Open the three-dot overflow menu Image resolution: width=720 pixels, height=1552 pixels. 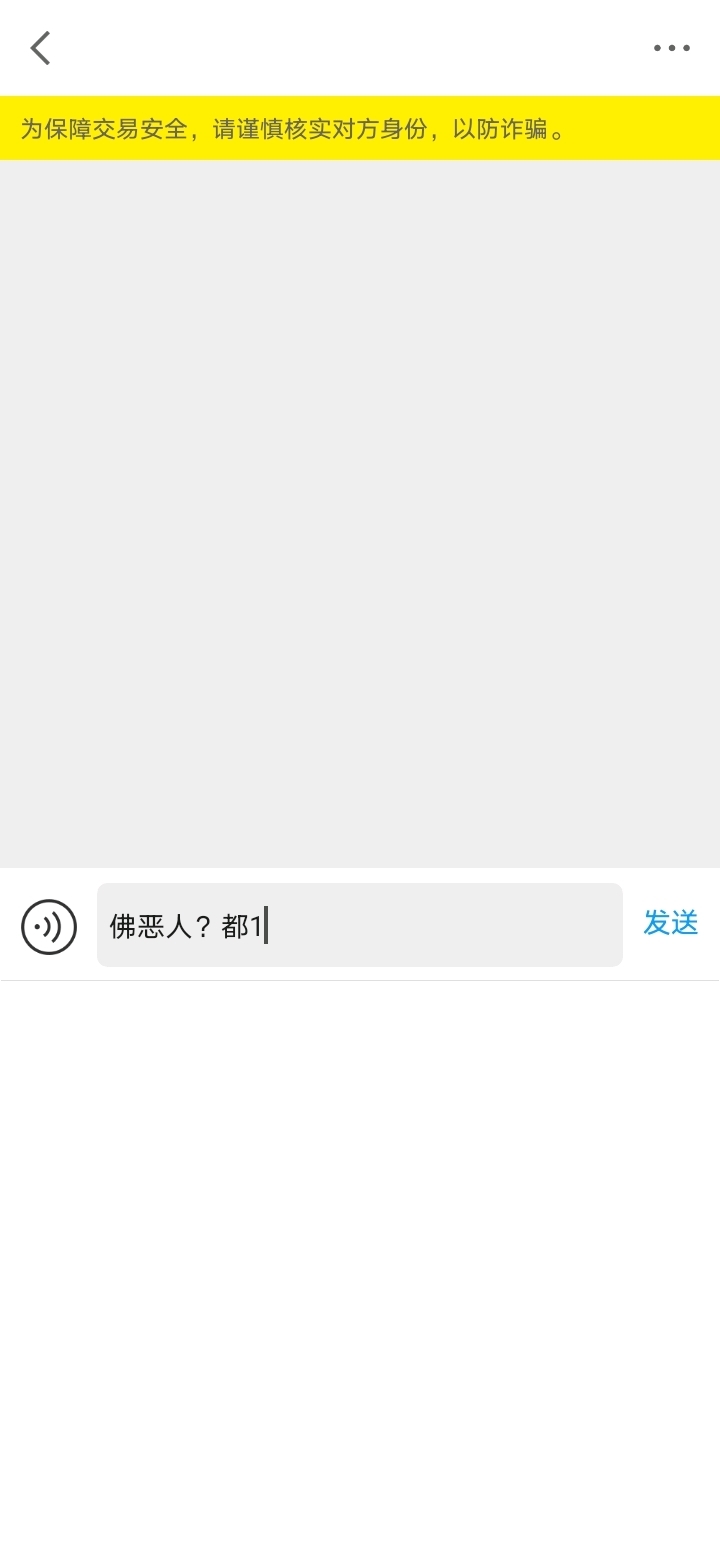click(x=672, y=48)
